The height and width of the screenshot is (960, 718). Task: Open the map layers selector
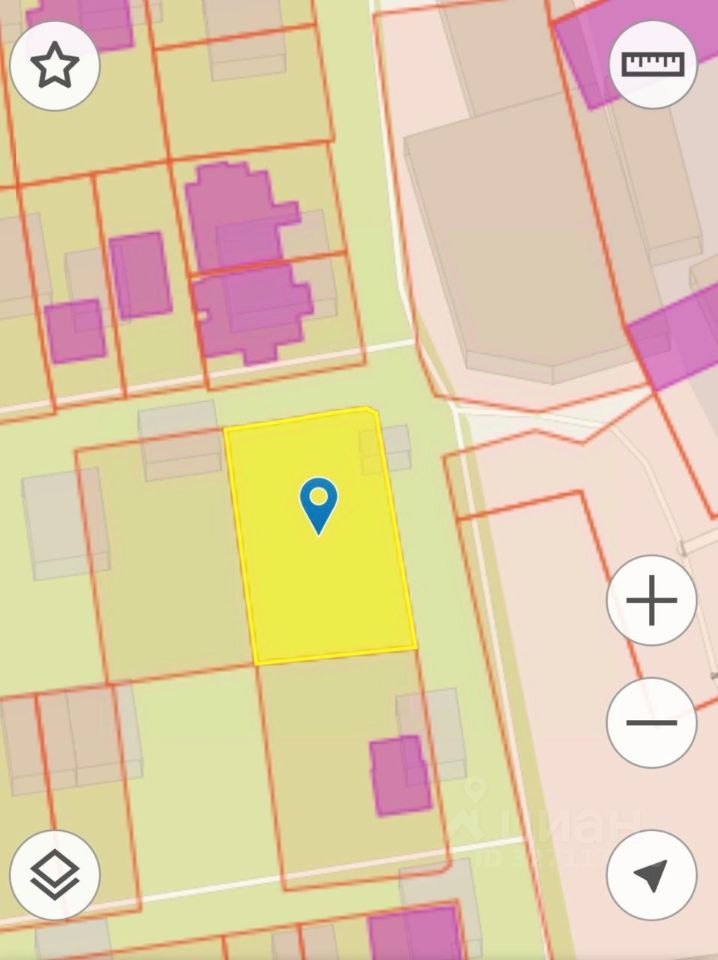point(54,875)
